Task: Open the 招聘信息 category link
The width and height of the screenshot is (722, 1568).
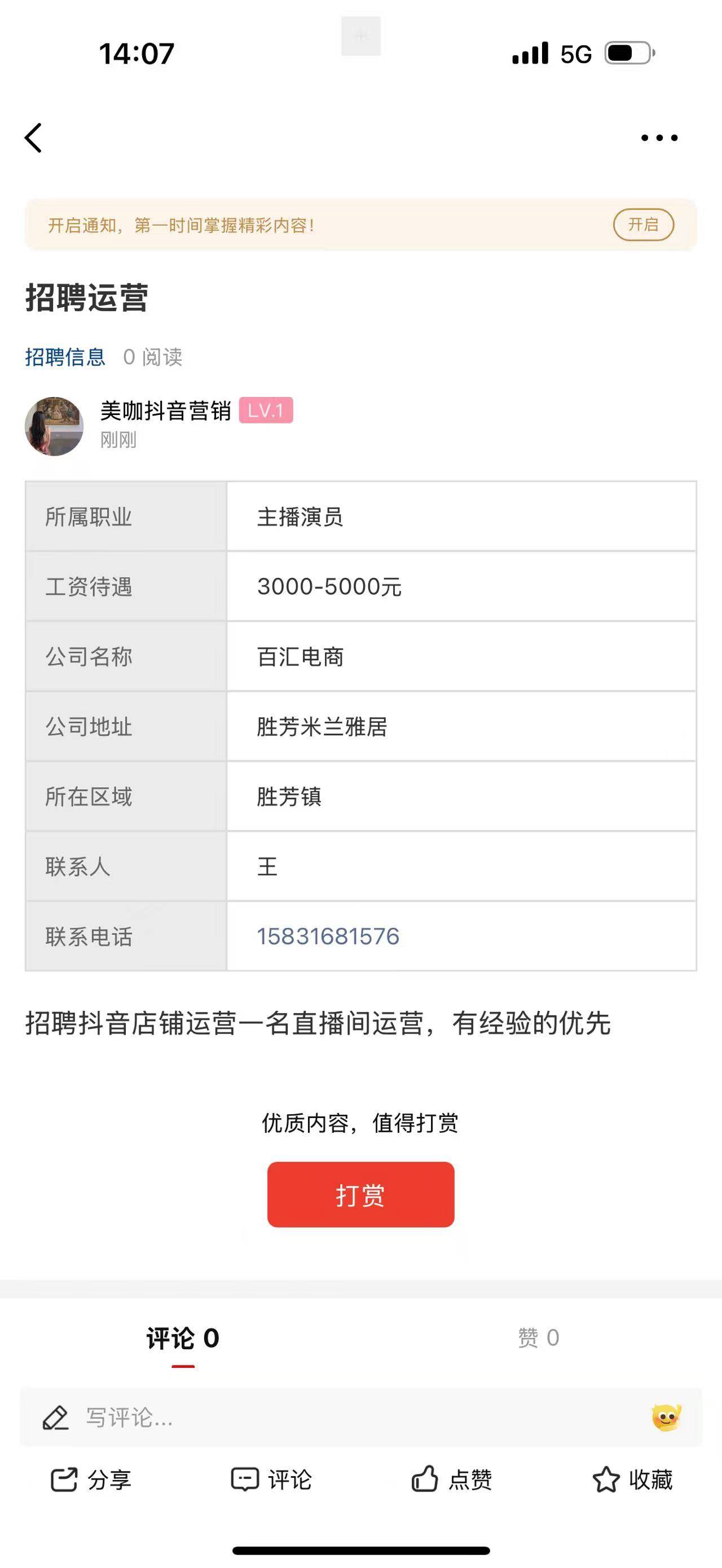Action: (x=65, y=357)
